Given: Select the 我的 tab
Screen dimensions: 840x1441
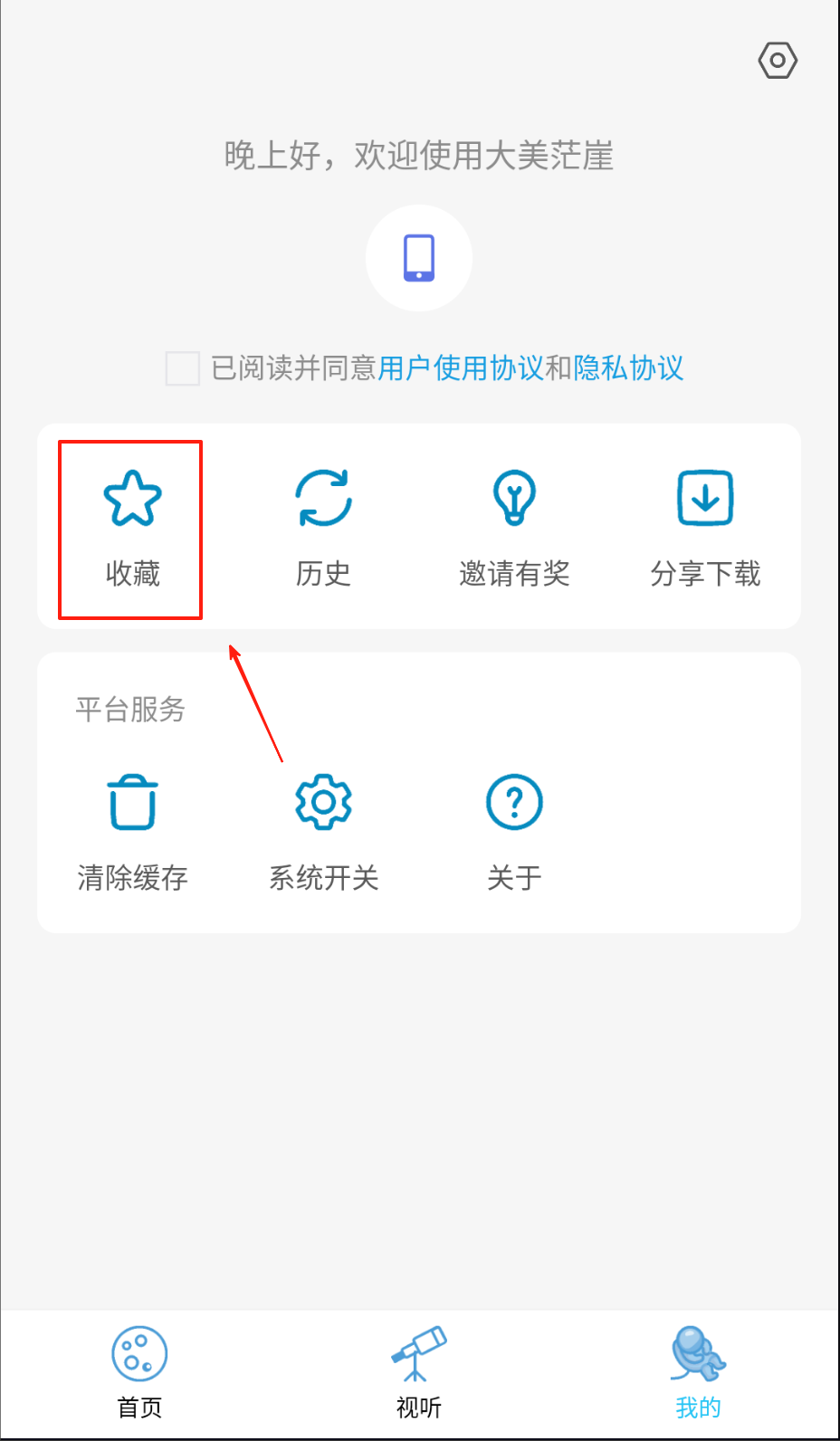Looking at the screenshot, I should pyautogui.click(x=698, y=1372).
